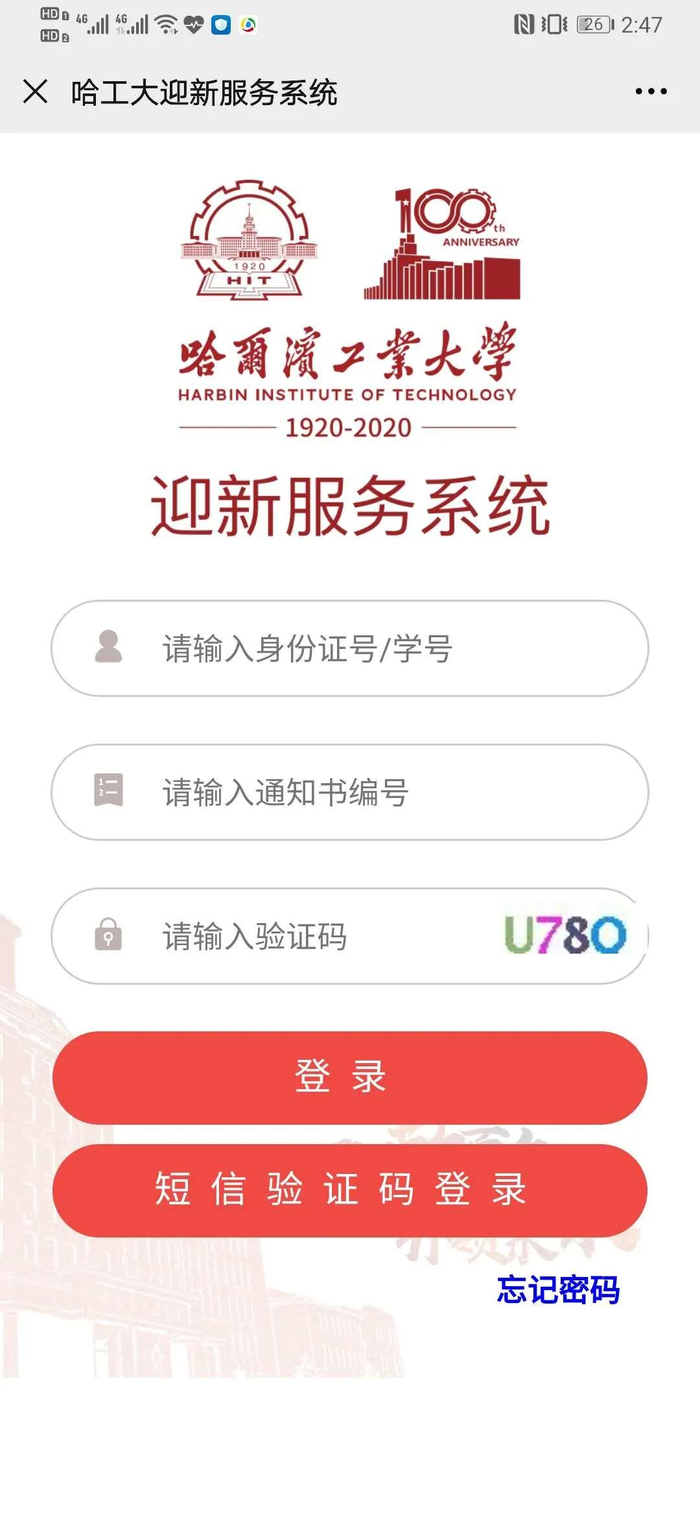Open the 忘记密码 link
This screenshot has width=700, height=1517.
pos(558,1290)
